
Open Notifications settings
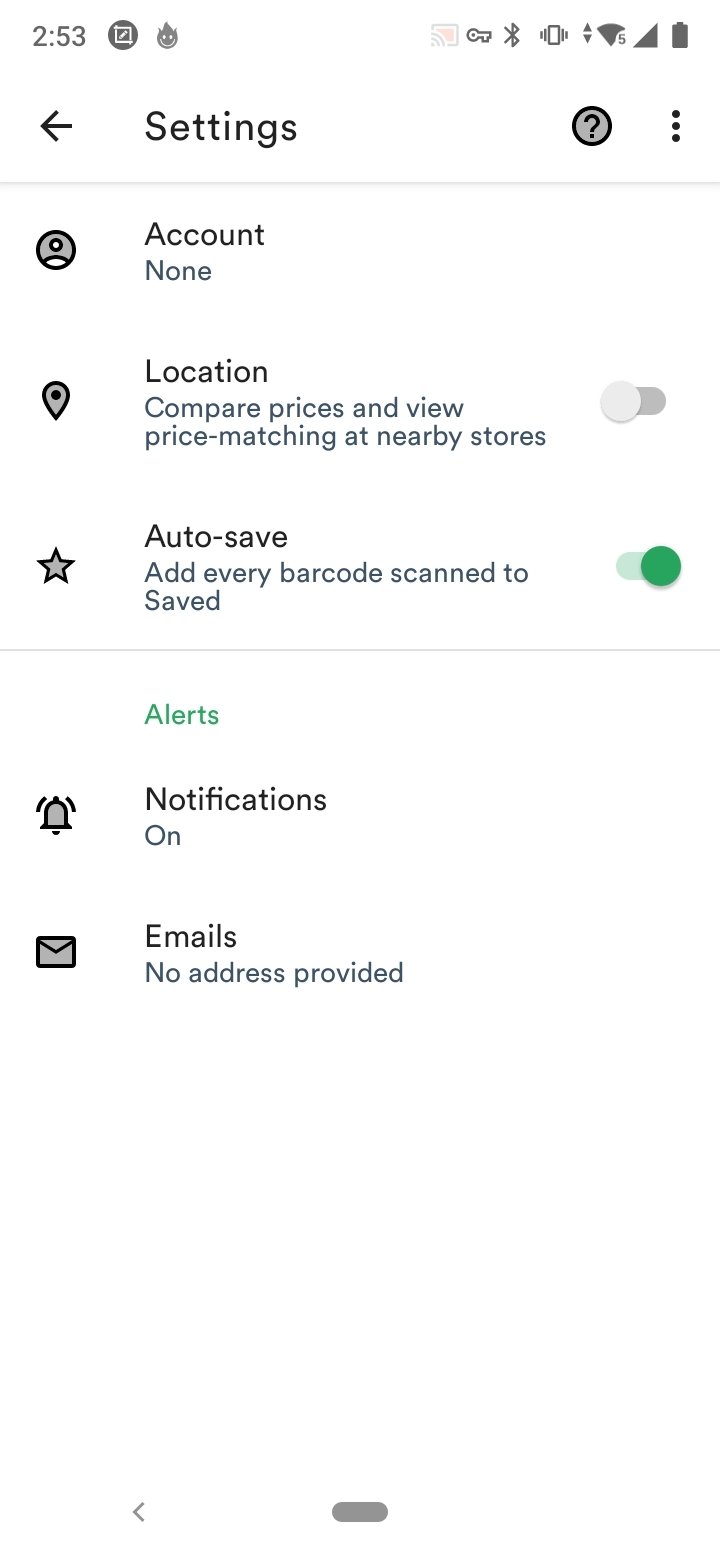(x=360, y=816)
